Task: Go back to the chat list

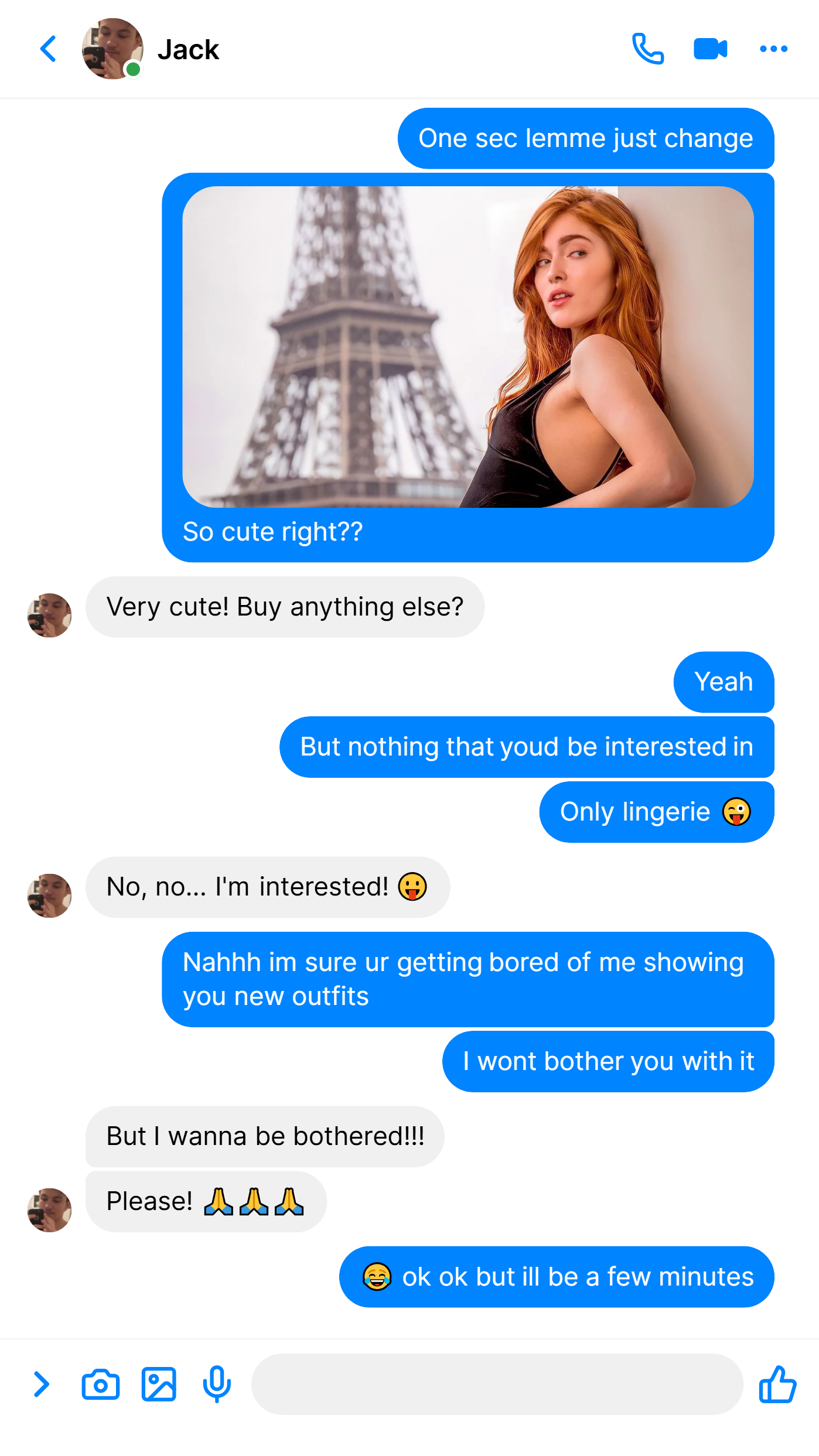Action: point(48,49)
